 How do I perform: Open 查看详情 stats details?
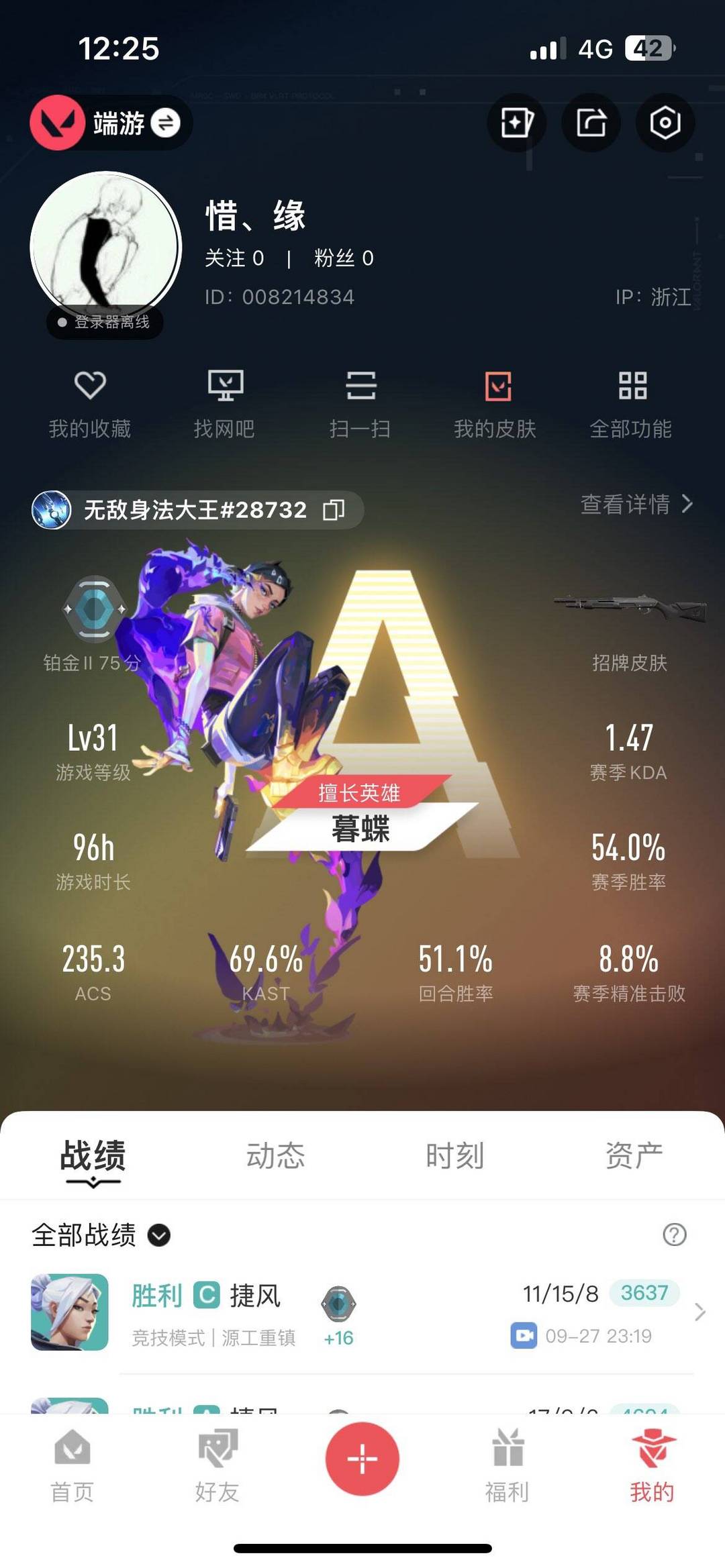pyautogui.click(x=635, y=504)
